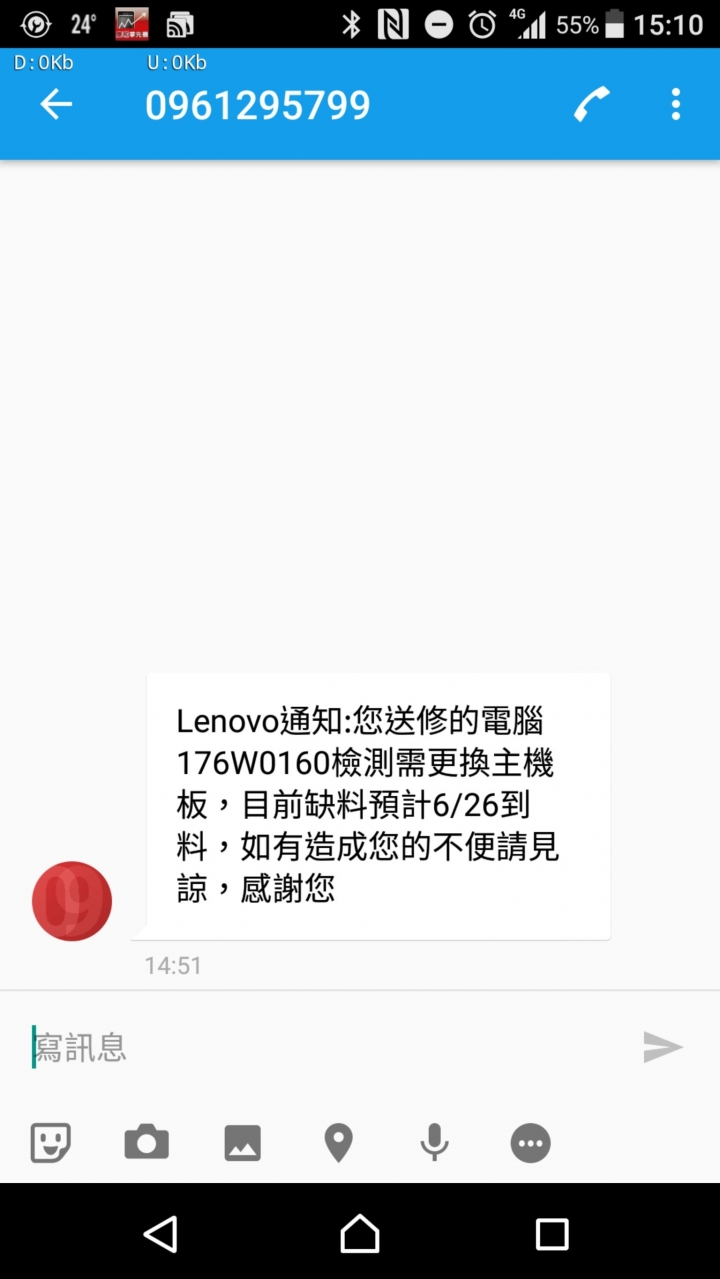720x1279 pixels.
Task: Tap the red contact avatar
Action: coord(72,901)
